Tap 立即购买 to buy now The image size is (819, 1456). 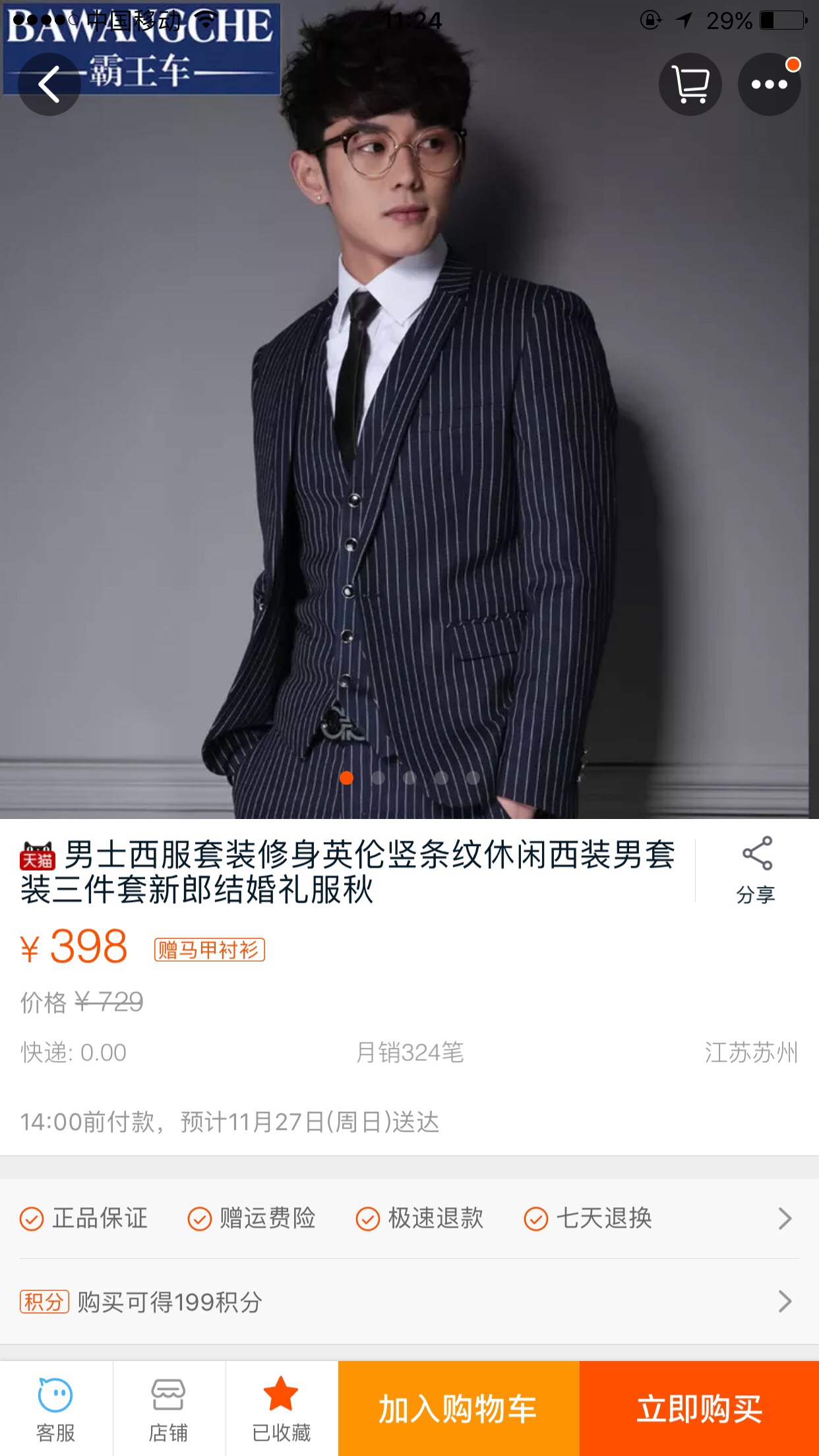(x=699, y=1409)
